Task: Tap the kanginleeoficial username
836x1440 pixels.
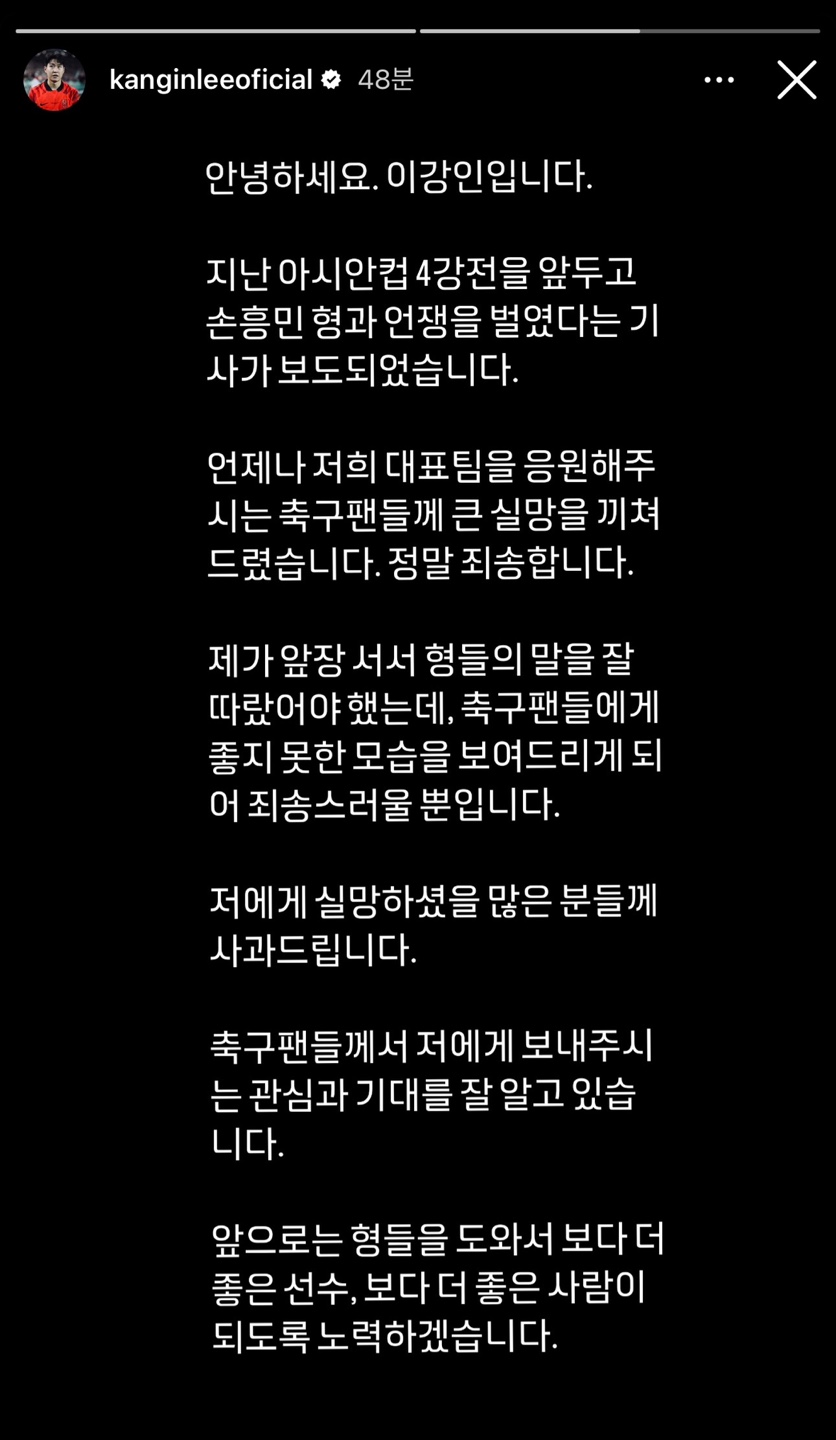Action: coord(210,80)
